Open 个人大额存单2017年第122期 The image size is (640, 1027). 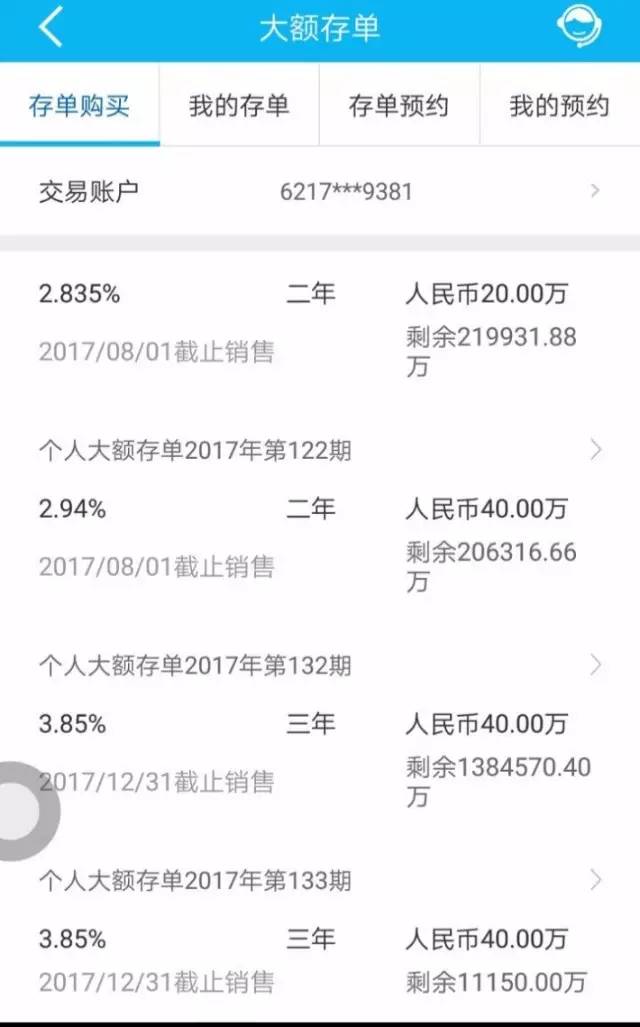[x=320, y=451]
